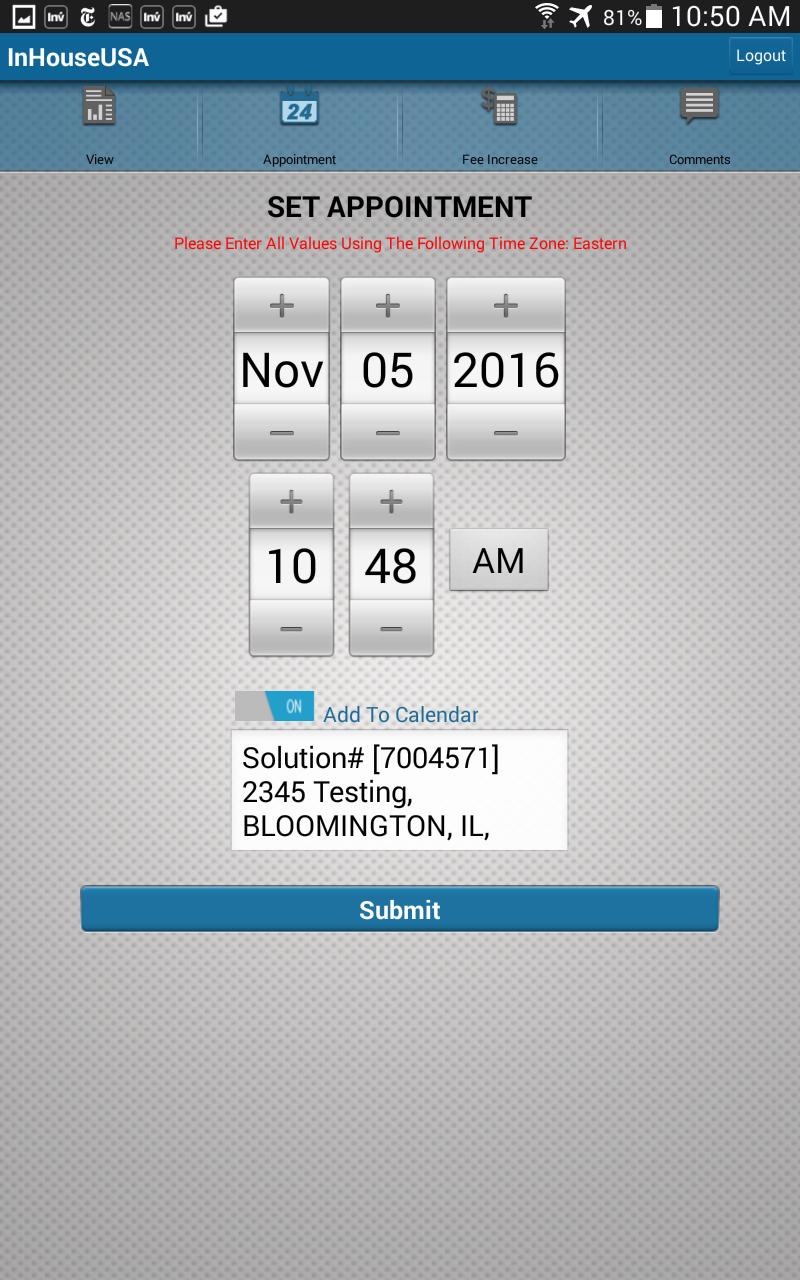The width and height of the screenshot is (800, 1280).
Task: Decrease the day below 05
Action: click(x=388, y=432)
